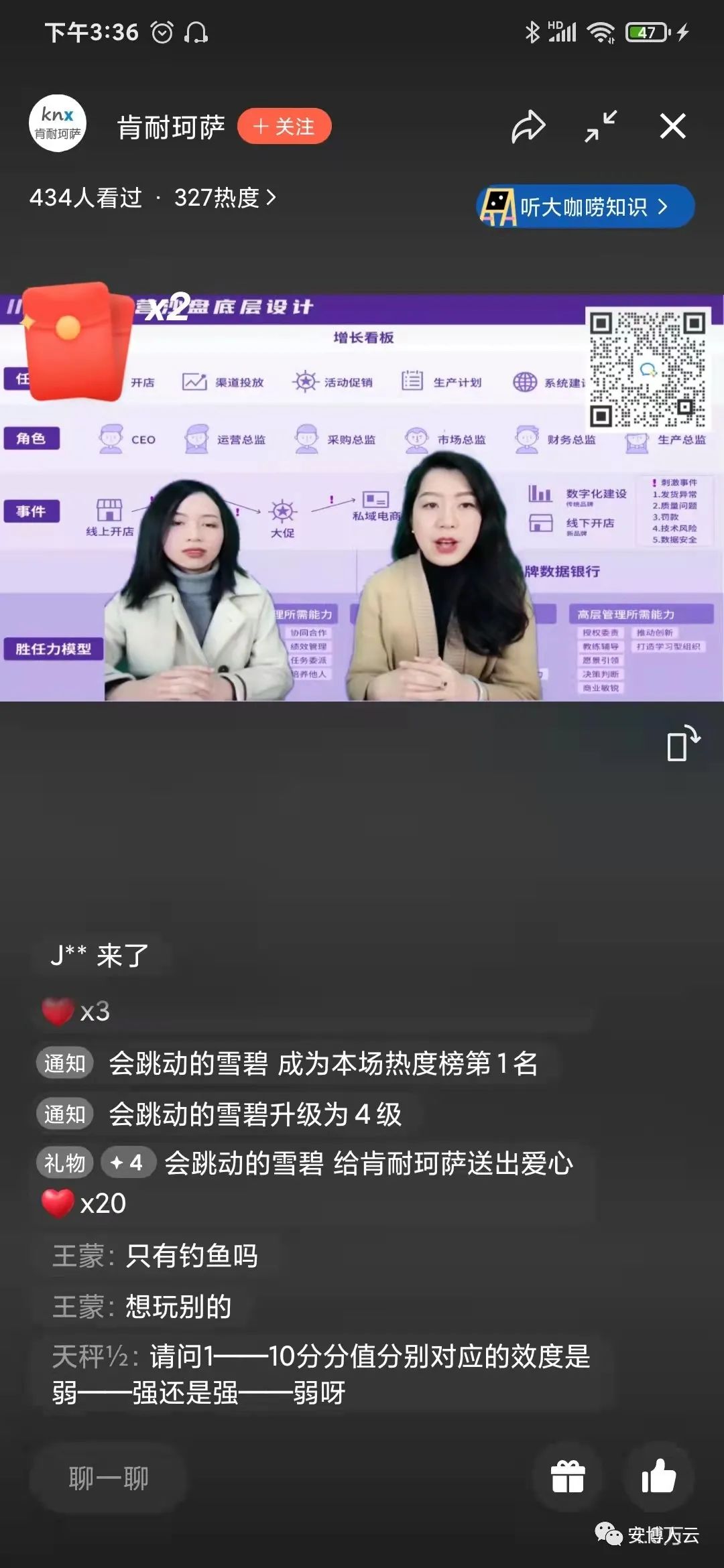Share this live stream
Image resolution: width=724 pixels, height=1568 pixels.
pos(528,127)
